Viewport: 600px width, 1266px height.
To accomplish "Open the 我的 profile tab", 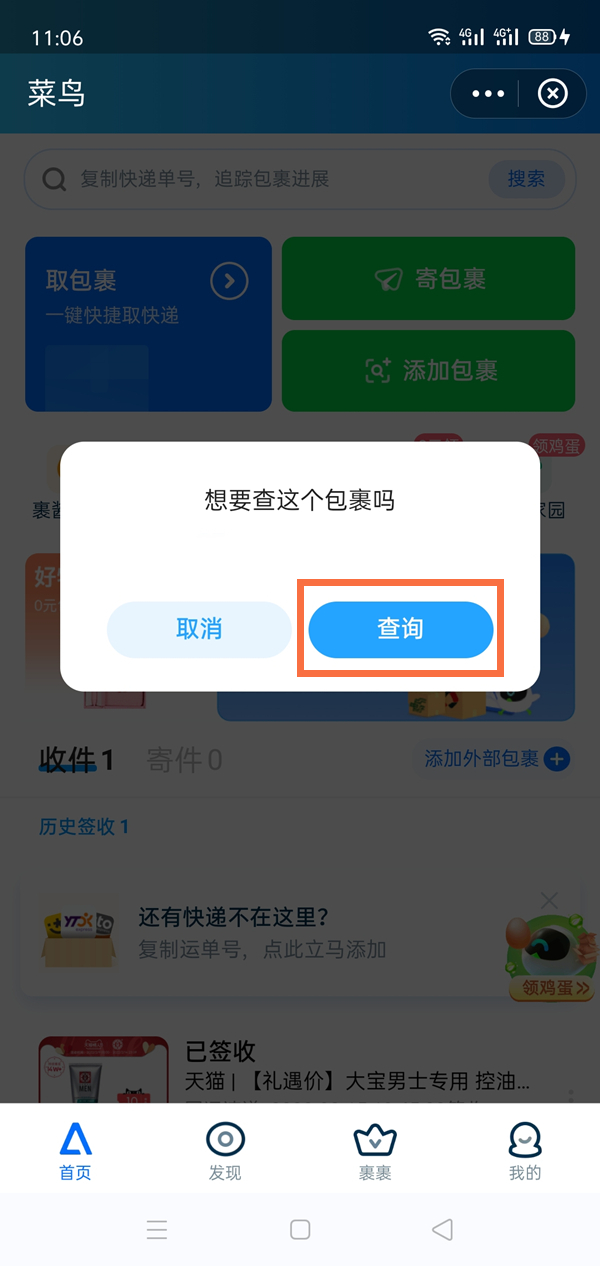I will 524,1150.
